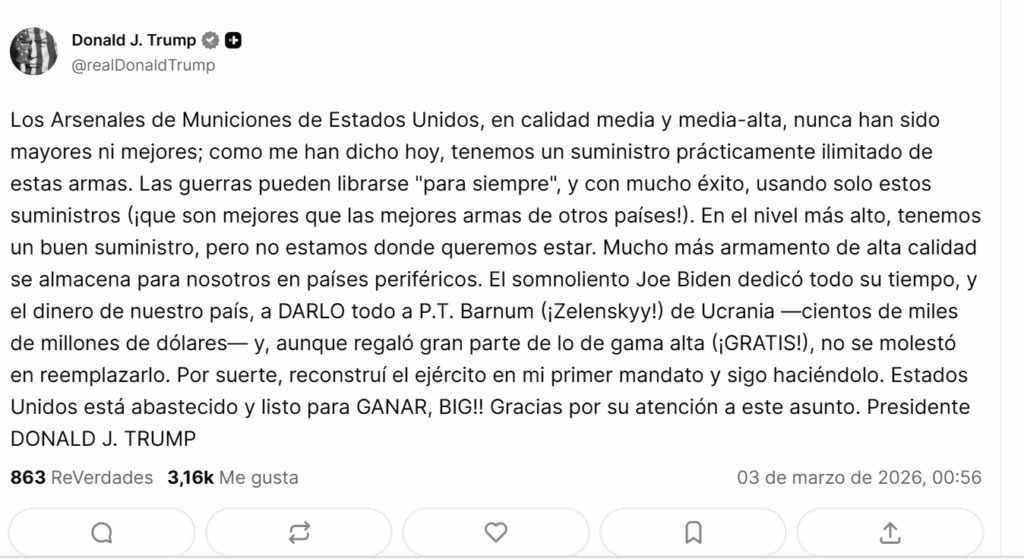This screenshot has width=1024, height=559.
Task: ReTruth this post with the repost icon
Action: point(298,532)
